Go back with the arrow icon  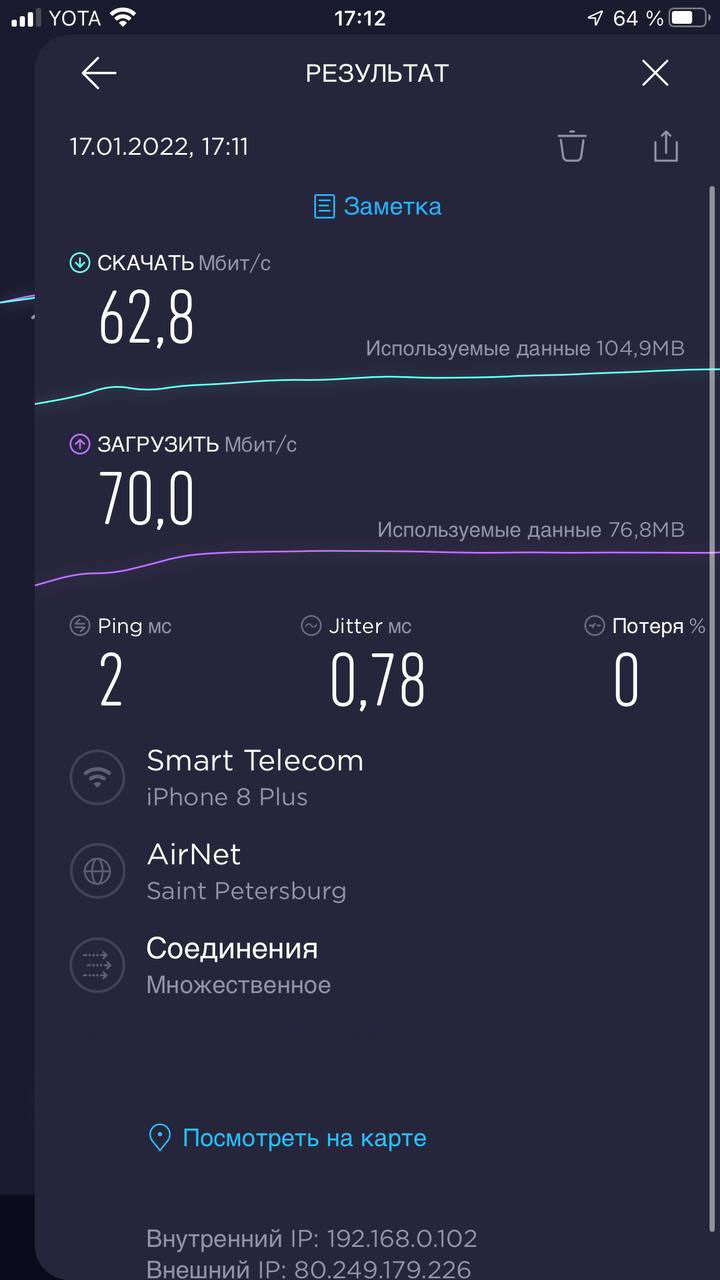(99, 73)
